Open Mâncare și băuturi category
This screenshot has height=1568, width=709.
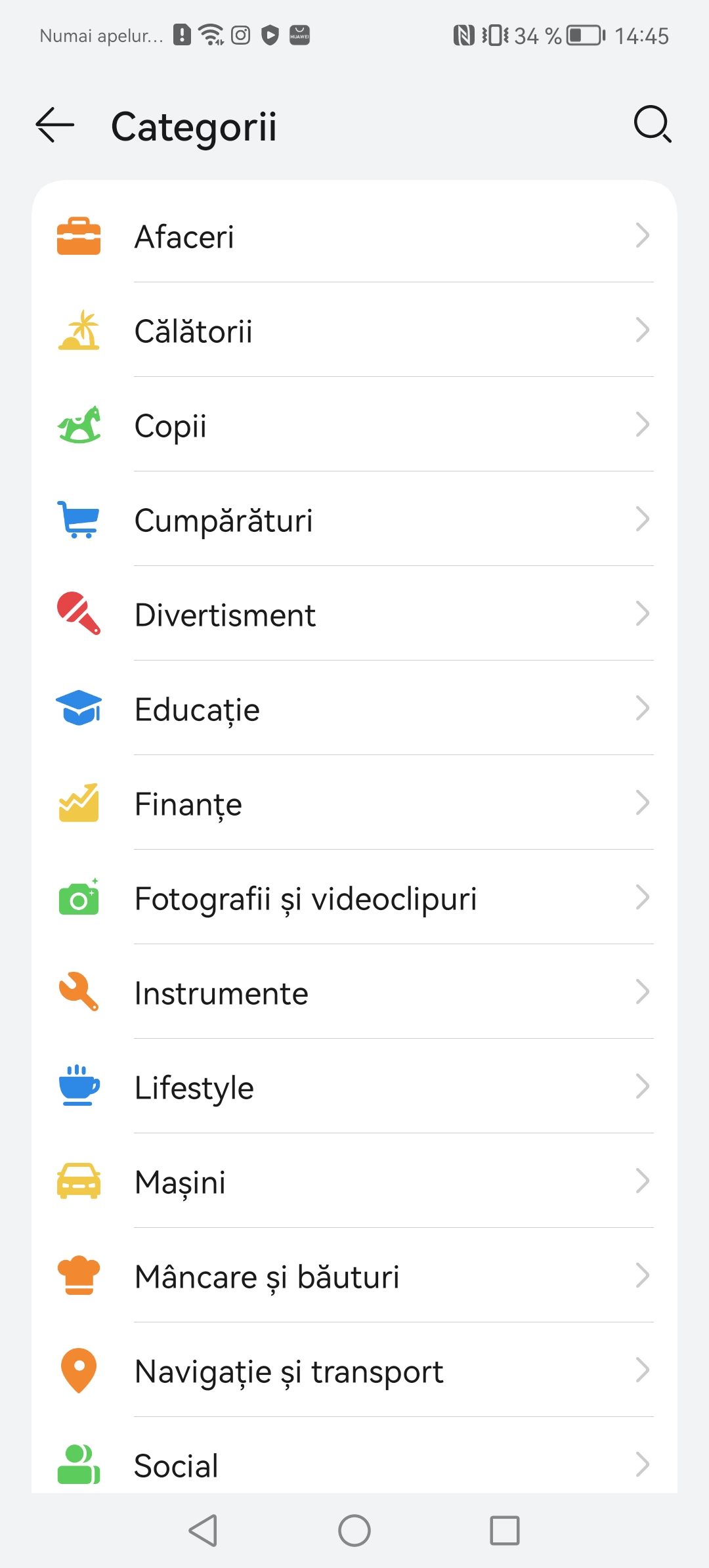(x=354, y=1276)
